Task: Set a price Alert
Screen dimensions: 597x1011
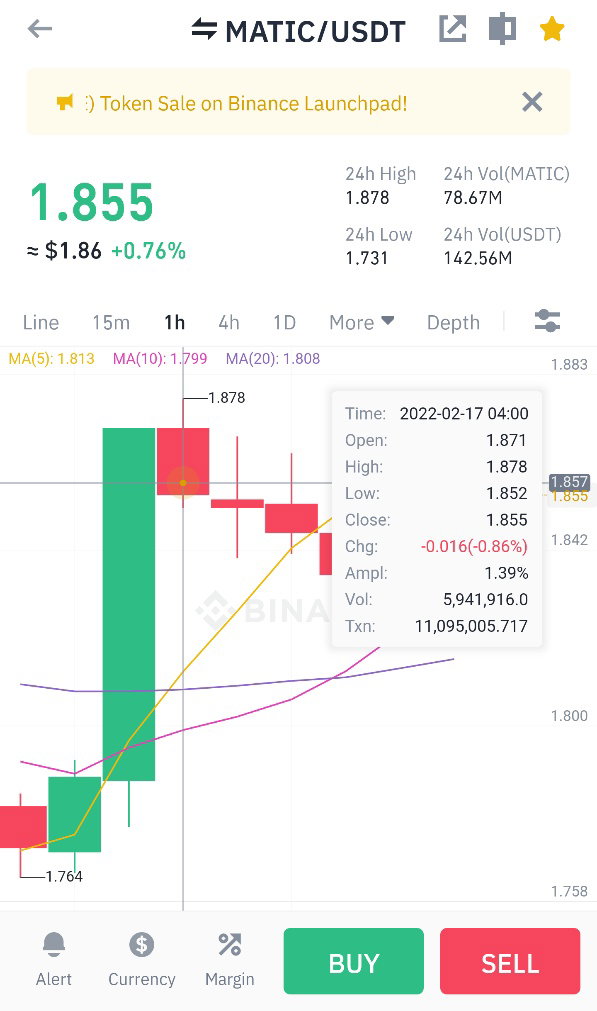Action: (x=54, y=959)
